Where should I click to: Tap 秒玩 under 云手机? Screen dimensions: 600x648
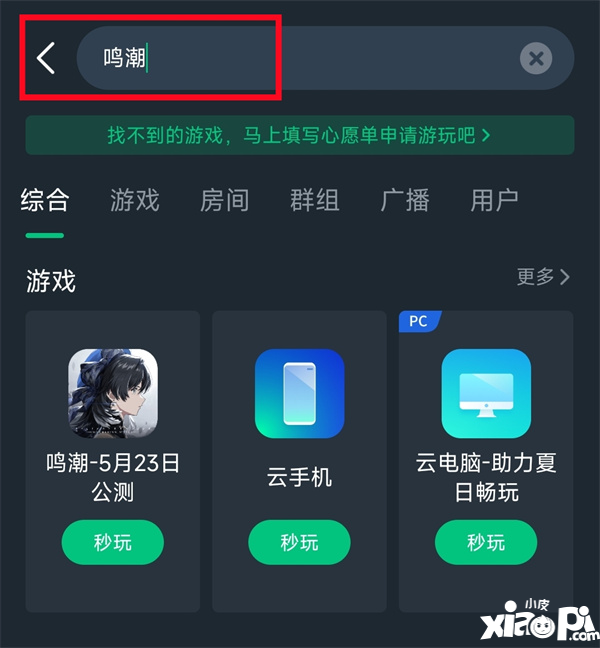tap(299, 543)
